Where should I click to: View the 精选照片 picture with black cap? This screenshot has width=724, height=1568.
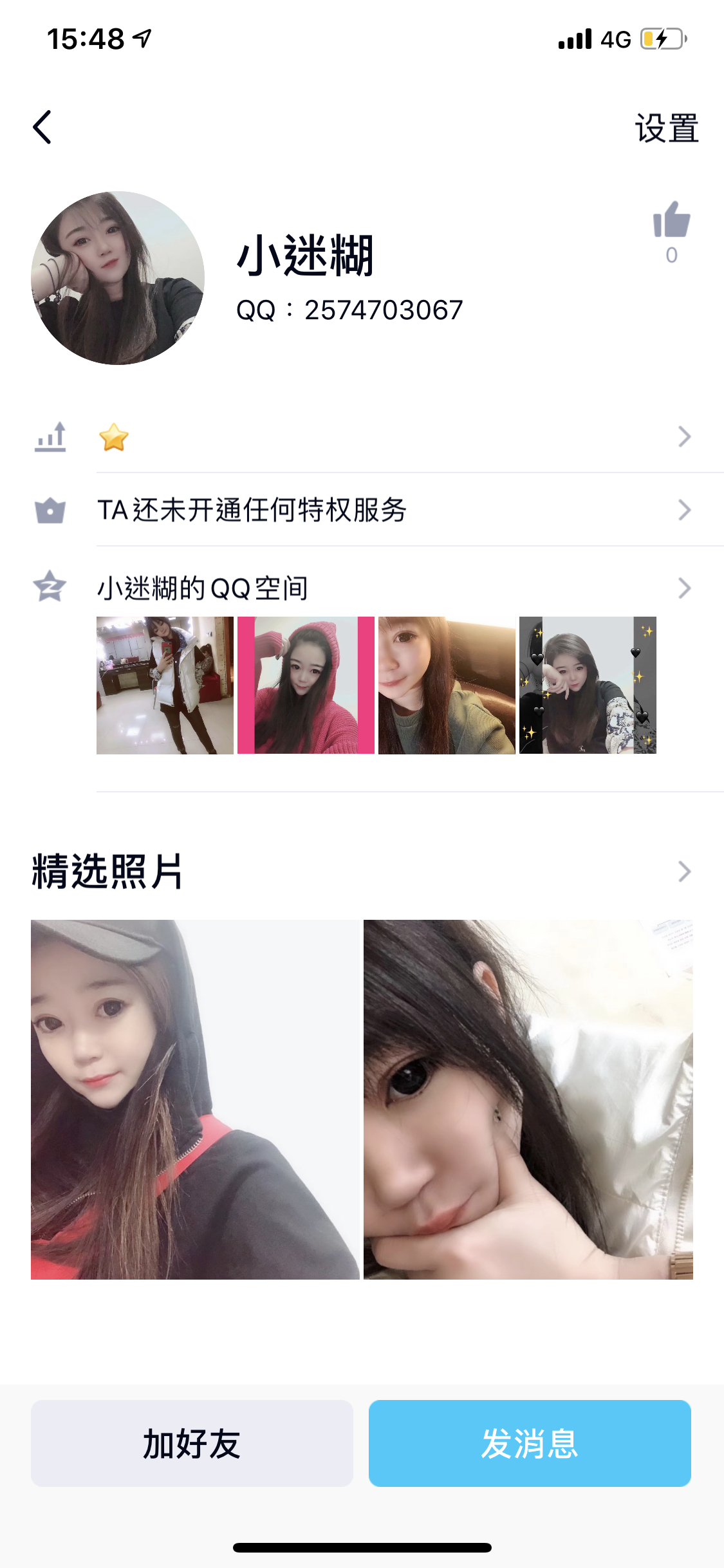[195, 1099]
